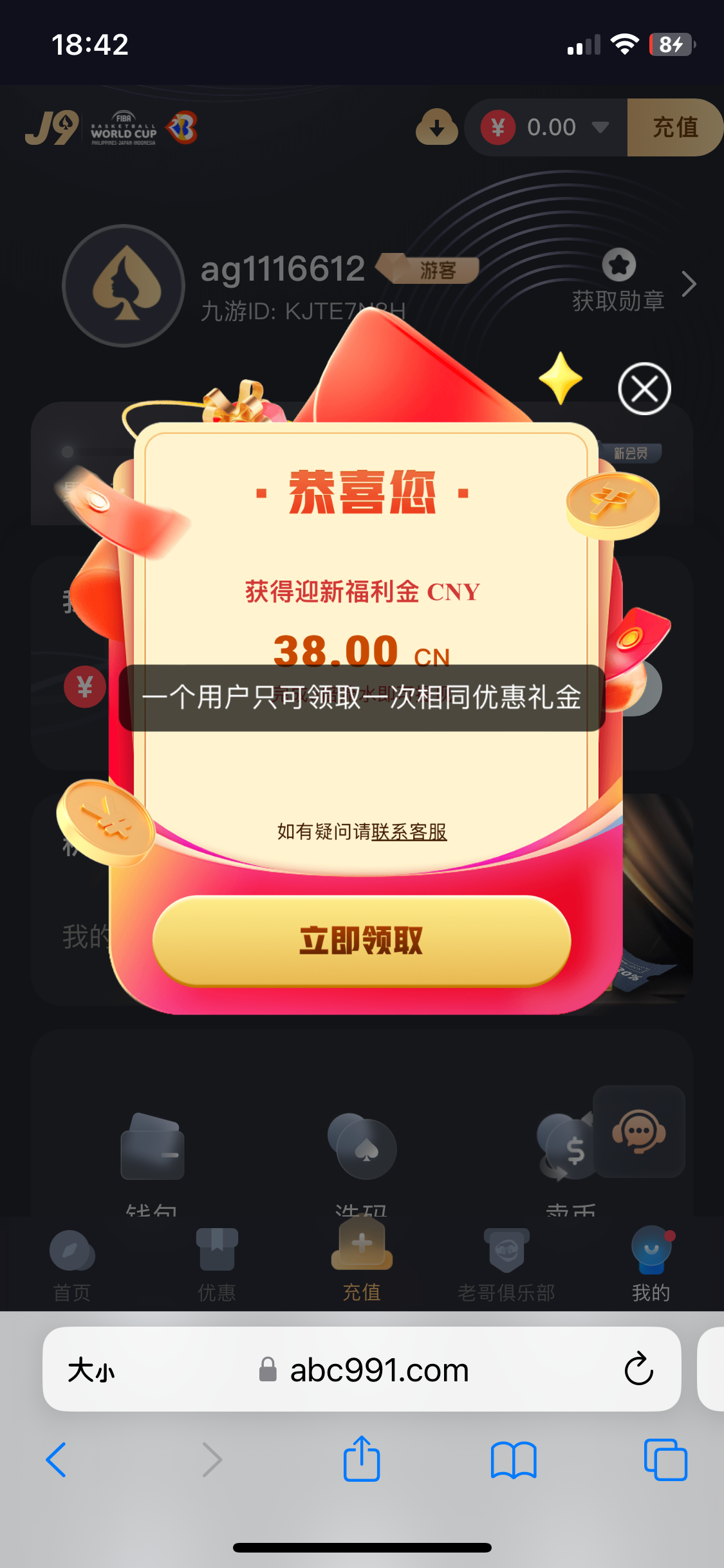724x1568 pixels.
Task: Claim the bonus with 立即领取
Action: coord(361,940)
